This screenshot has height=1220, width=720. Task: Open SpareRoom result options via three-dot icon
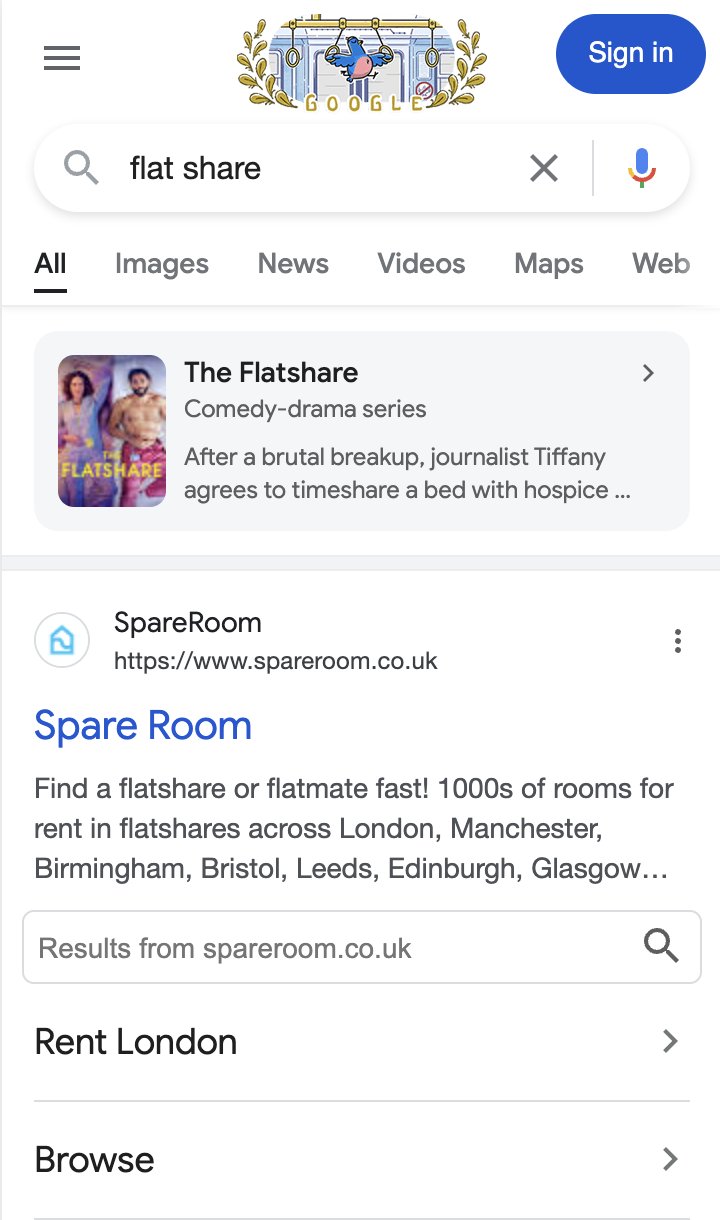[x=678, y=641]
